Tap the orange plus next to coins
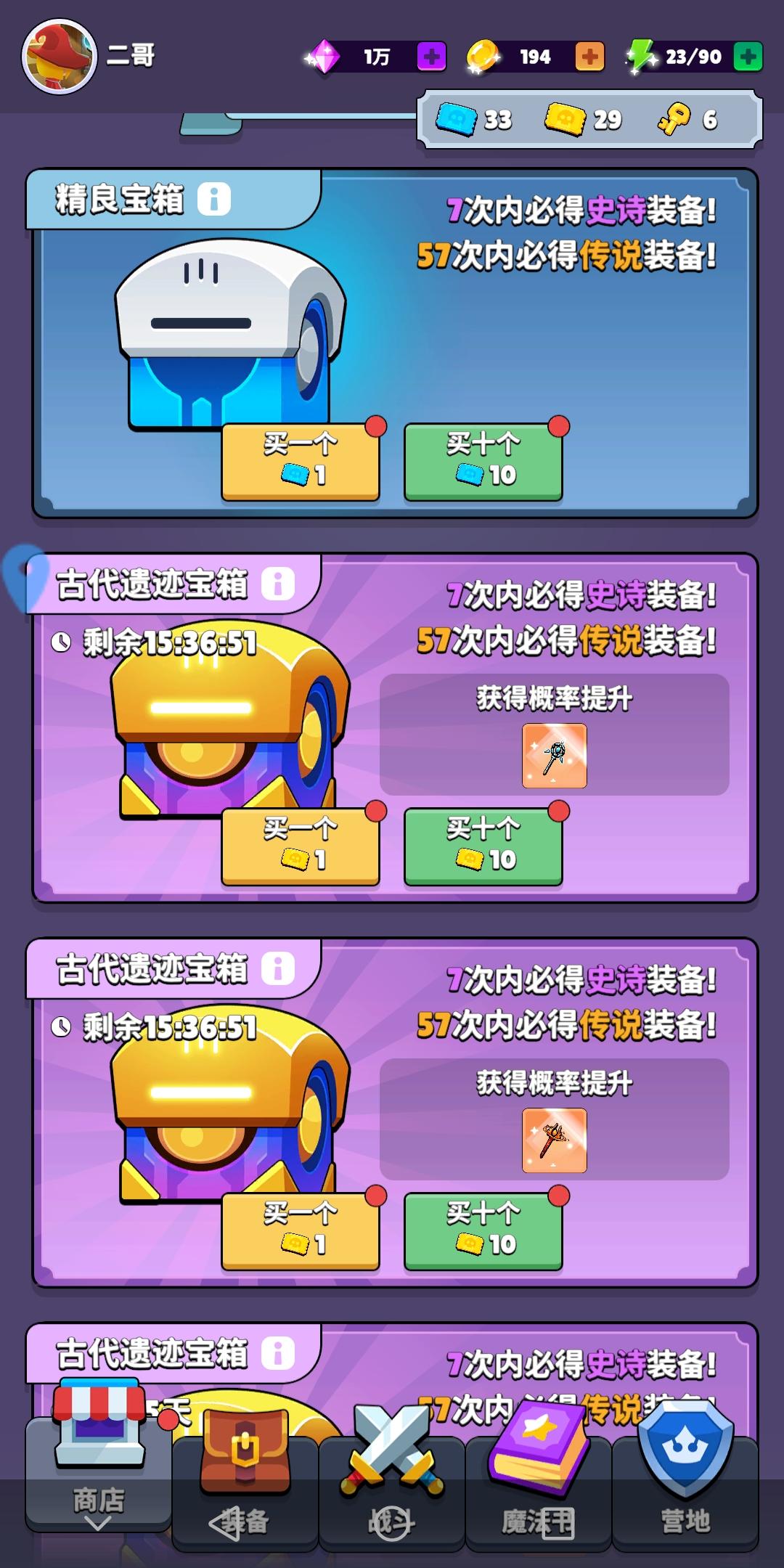Screen dimensions: 784x1568 point(589,57)
